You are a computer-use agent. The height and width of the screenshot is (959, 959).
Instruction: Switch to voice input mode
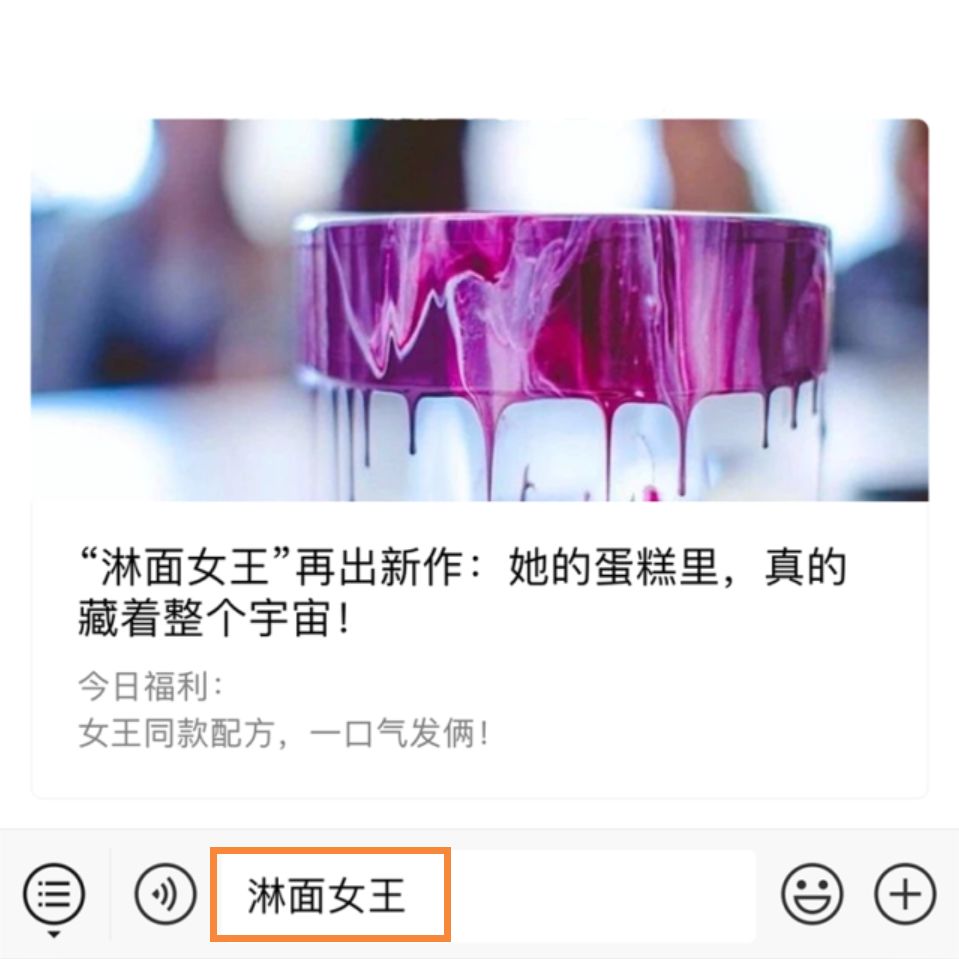click(165, 894)
